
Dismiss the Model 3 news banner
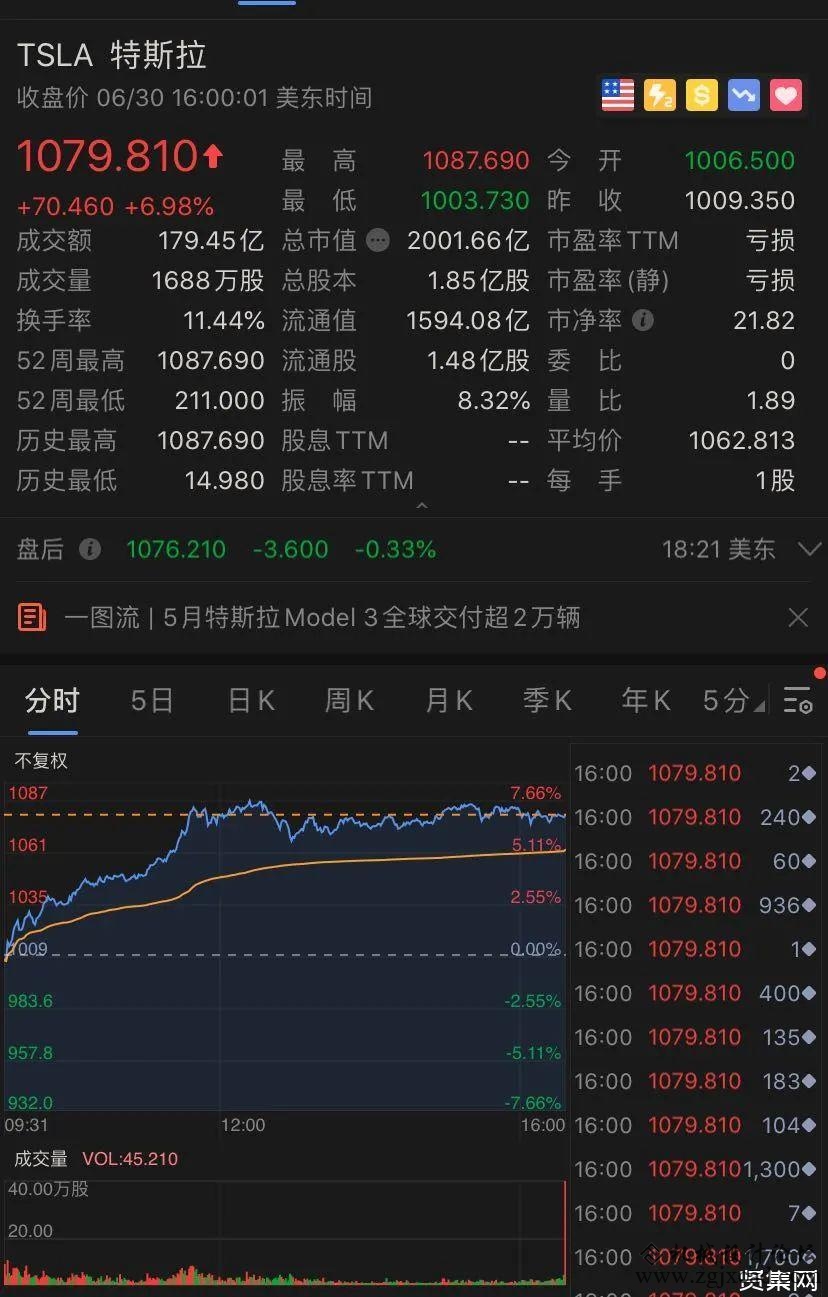tap(798, 618)
